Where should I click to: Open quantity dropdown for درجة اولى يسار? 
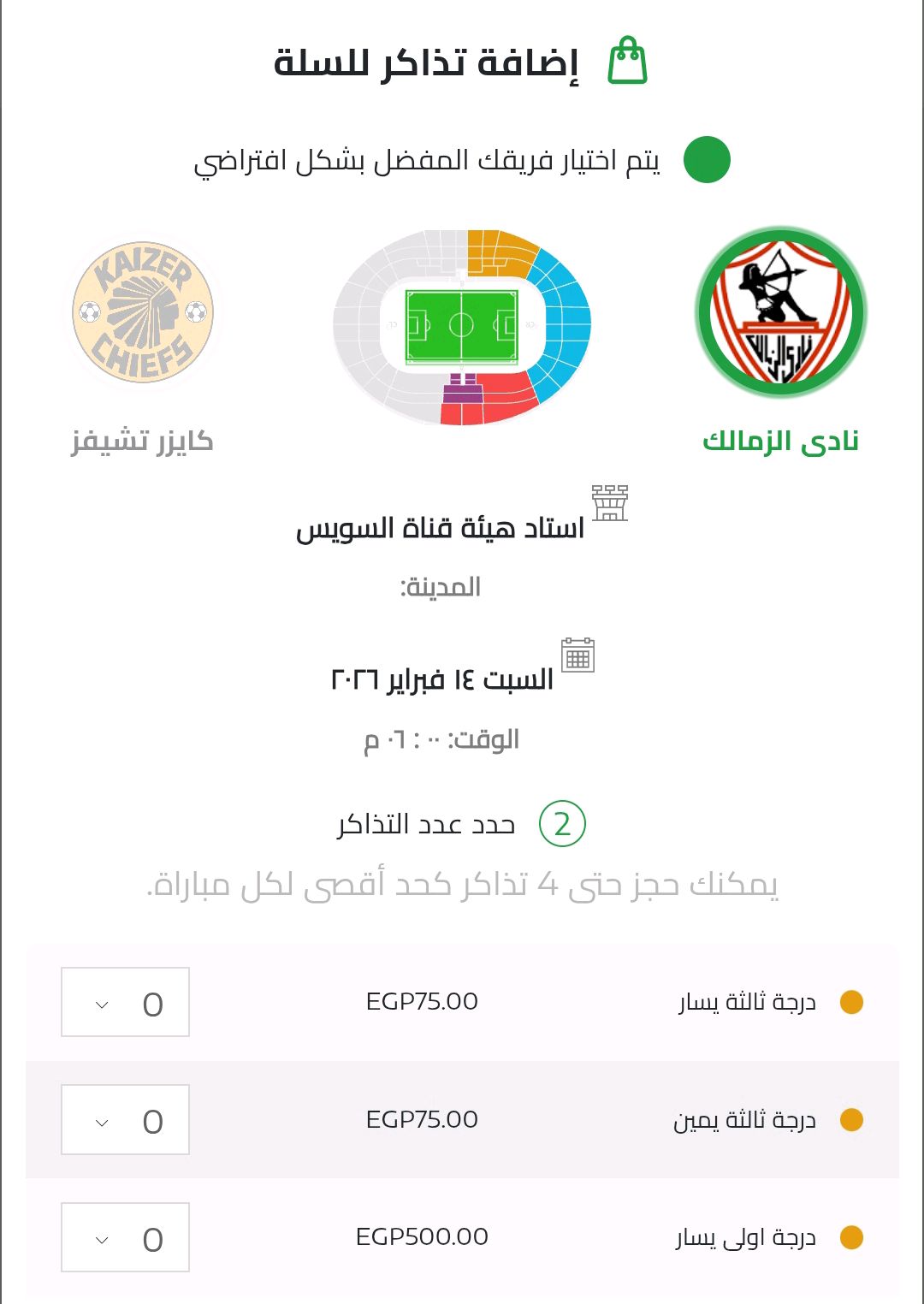(125, 1237)
